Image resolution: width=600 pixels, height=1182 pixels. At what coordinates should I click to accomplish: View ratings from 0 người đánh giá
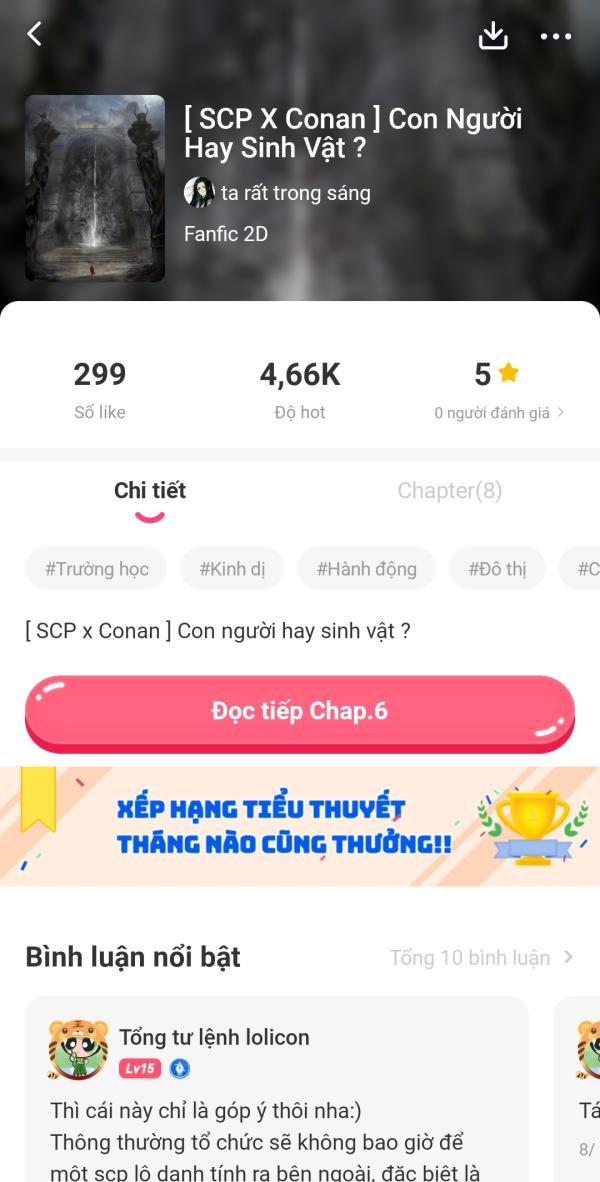coord(498,412)
